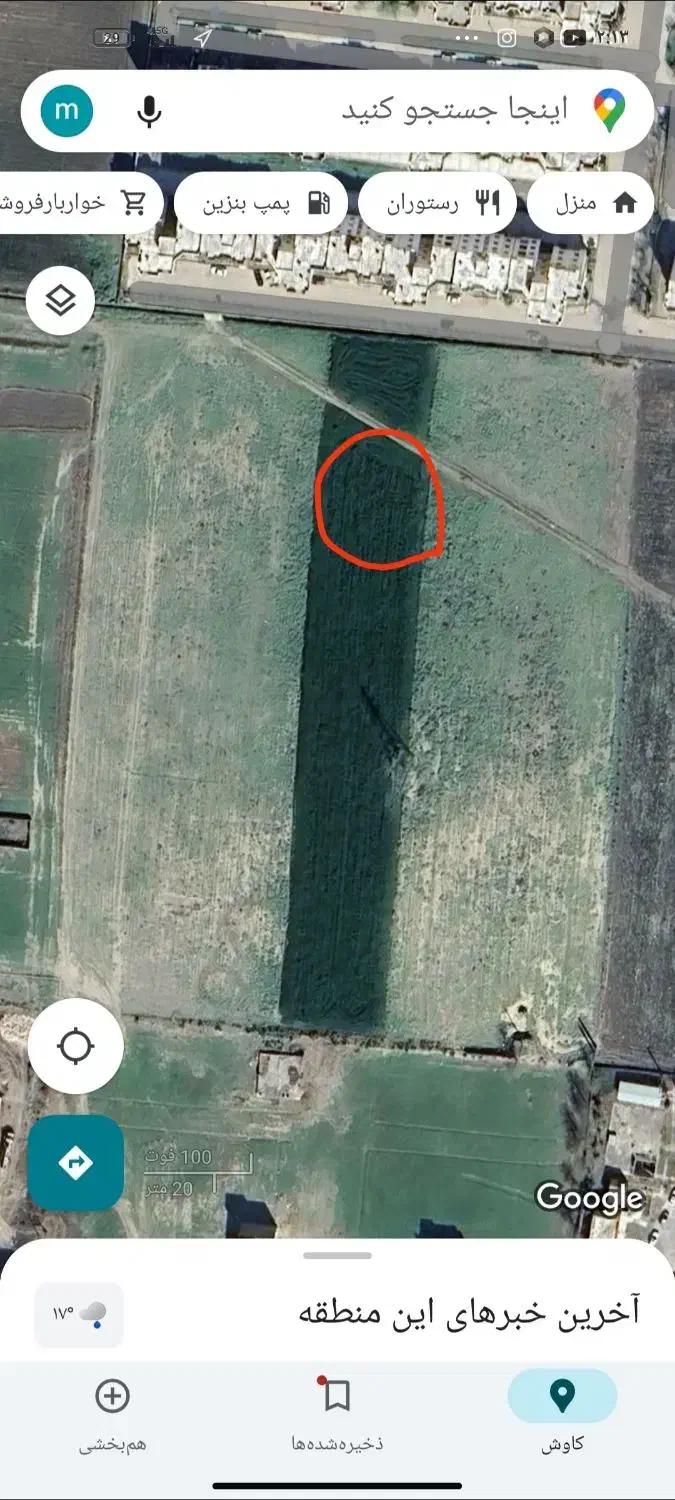Check the 17° weather widget
Screen dimensions: 675x1500
click(79, 1314)
